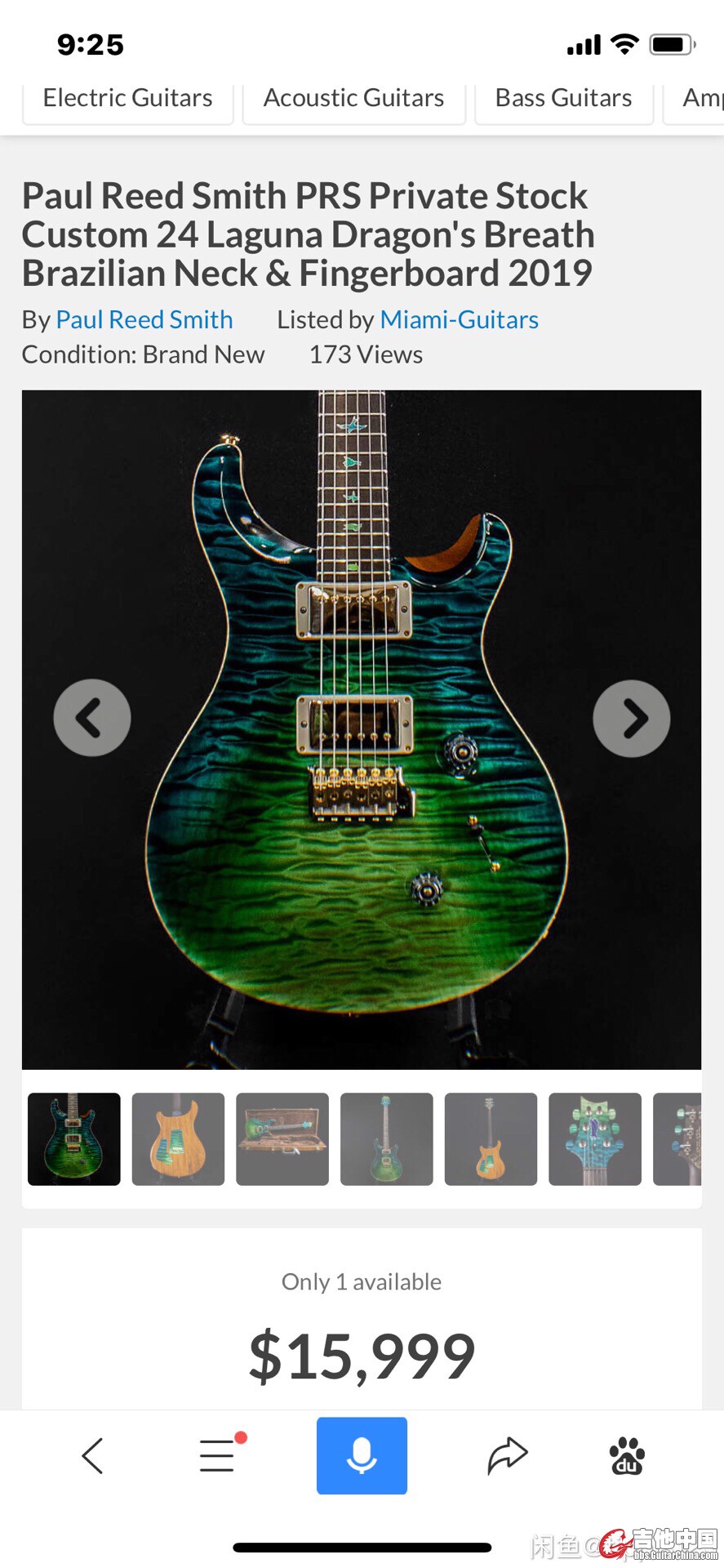The height and width of the screenshot is (1568, 724).
Task: Start voice search with the microphone
Action: [362, 1455]
